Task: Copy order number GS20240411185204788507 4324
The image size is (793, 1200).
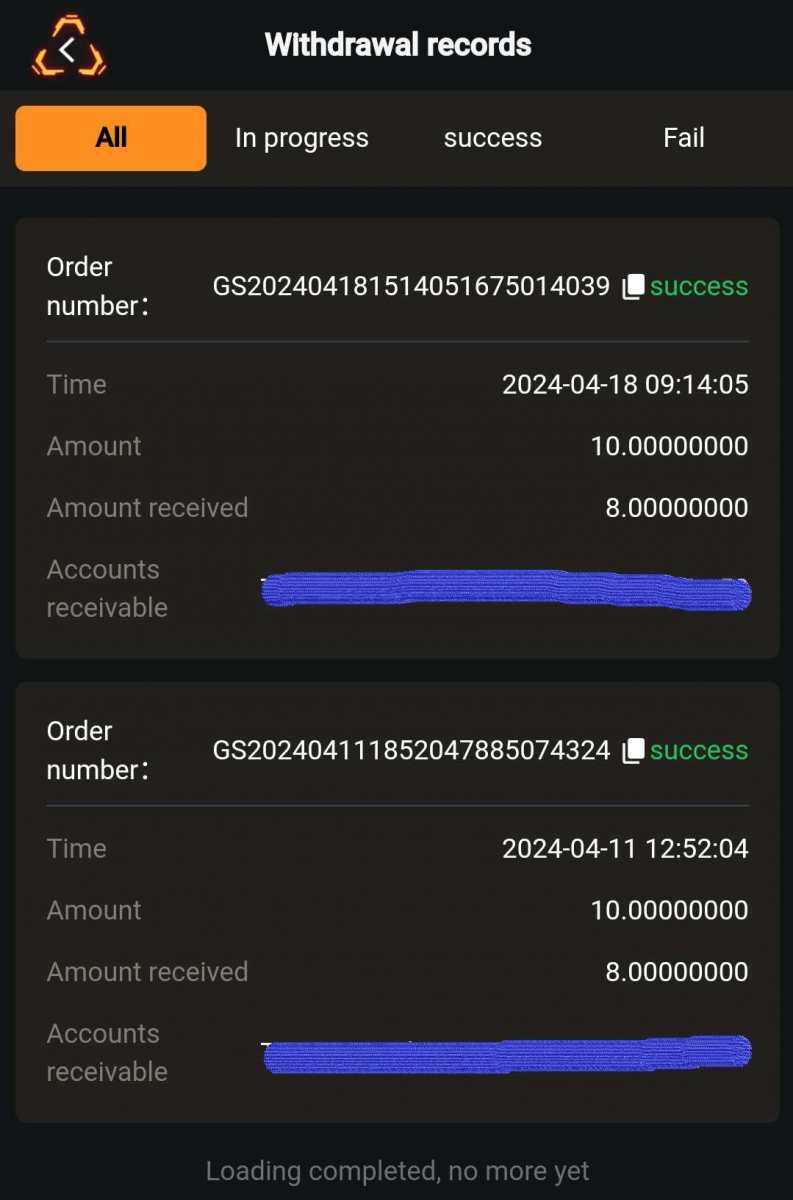Action: coord(632,751)
